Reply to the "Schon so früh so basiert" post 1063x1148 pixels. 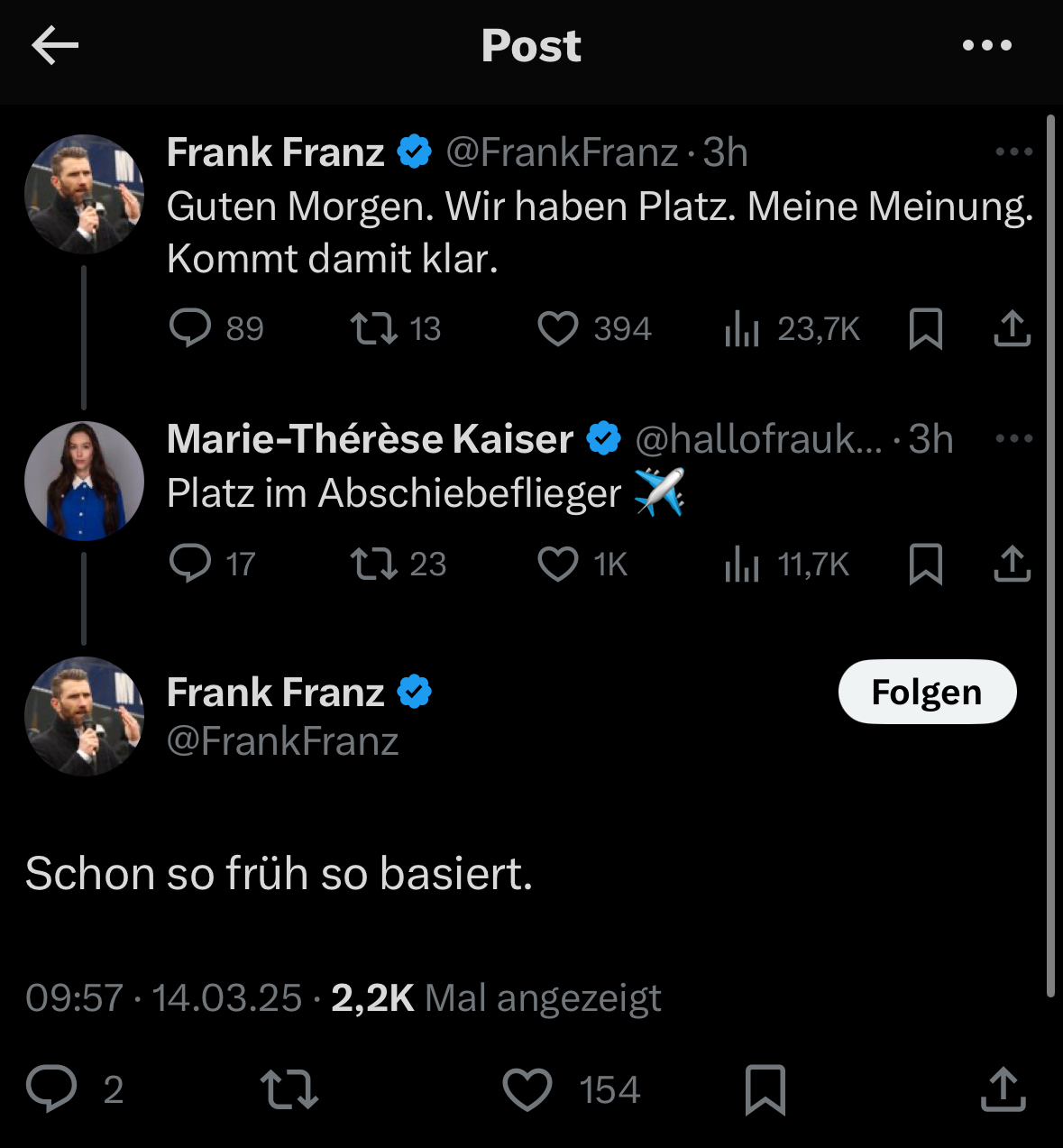51,1088
